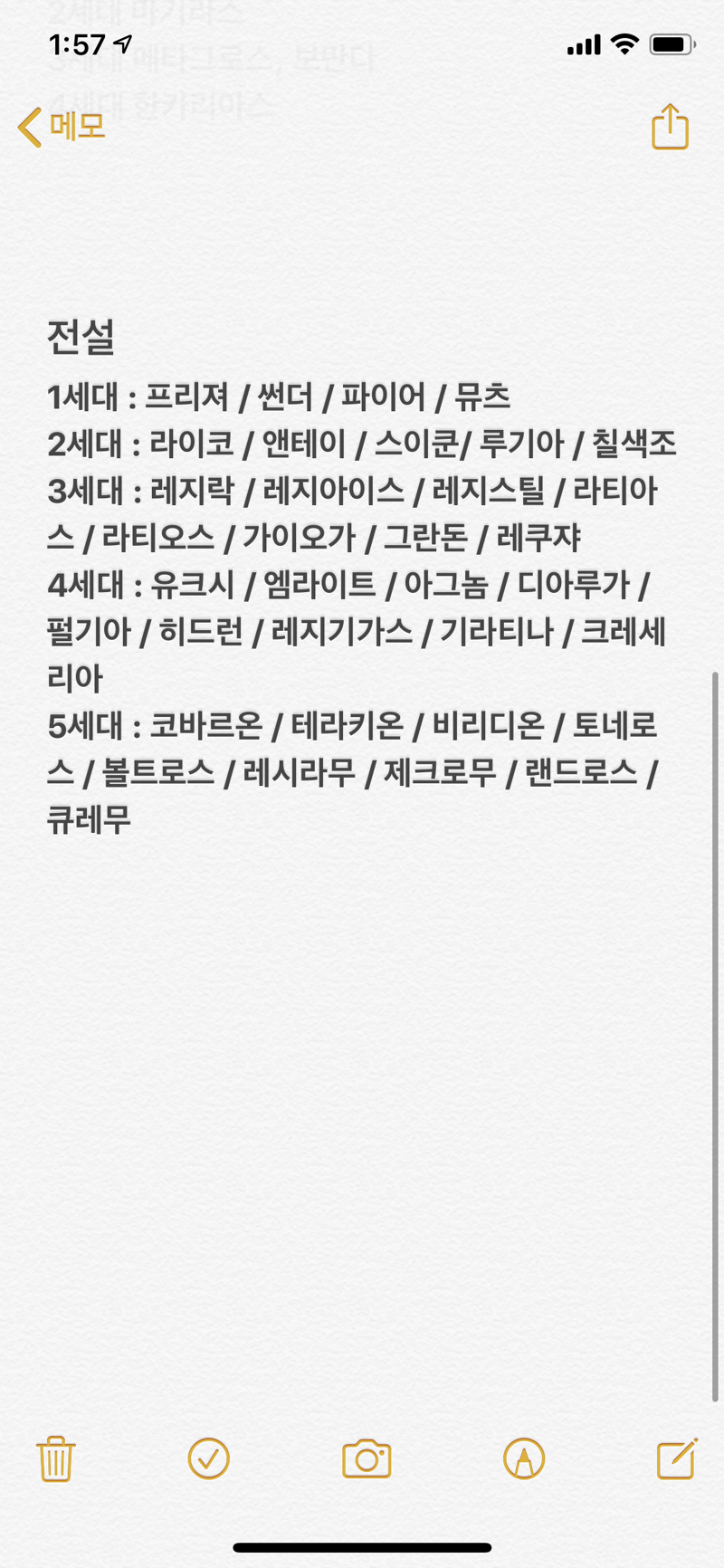Open the markup drawing tool
Screen dimensions: 724x1568
click(524, 1458)
